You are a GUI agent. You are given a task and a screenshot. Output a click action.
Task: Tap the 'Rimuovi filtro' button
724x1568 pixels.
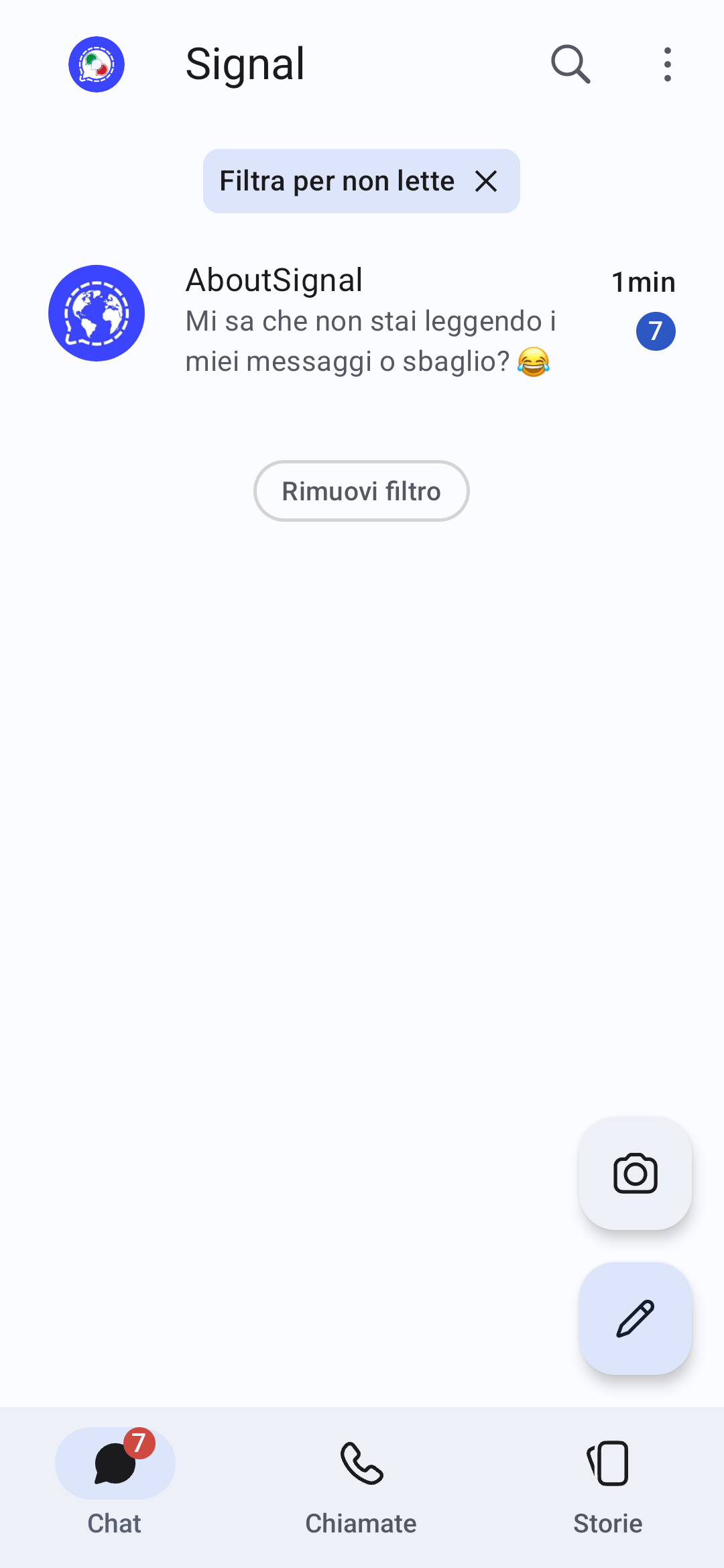pos(361,491)
